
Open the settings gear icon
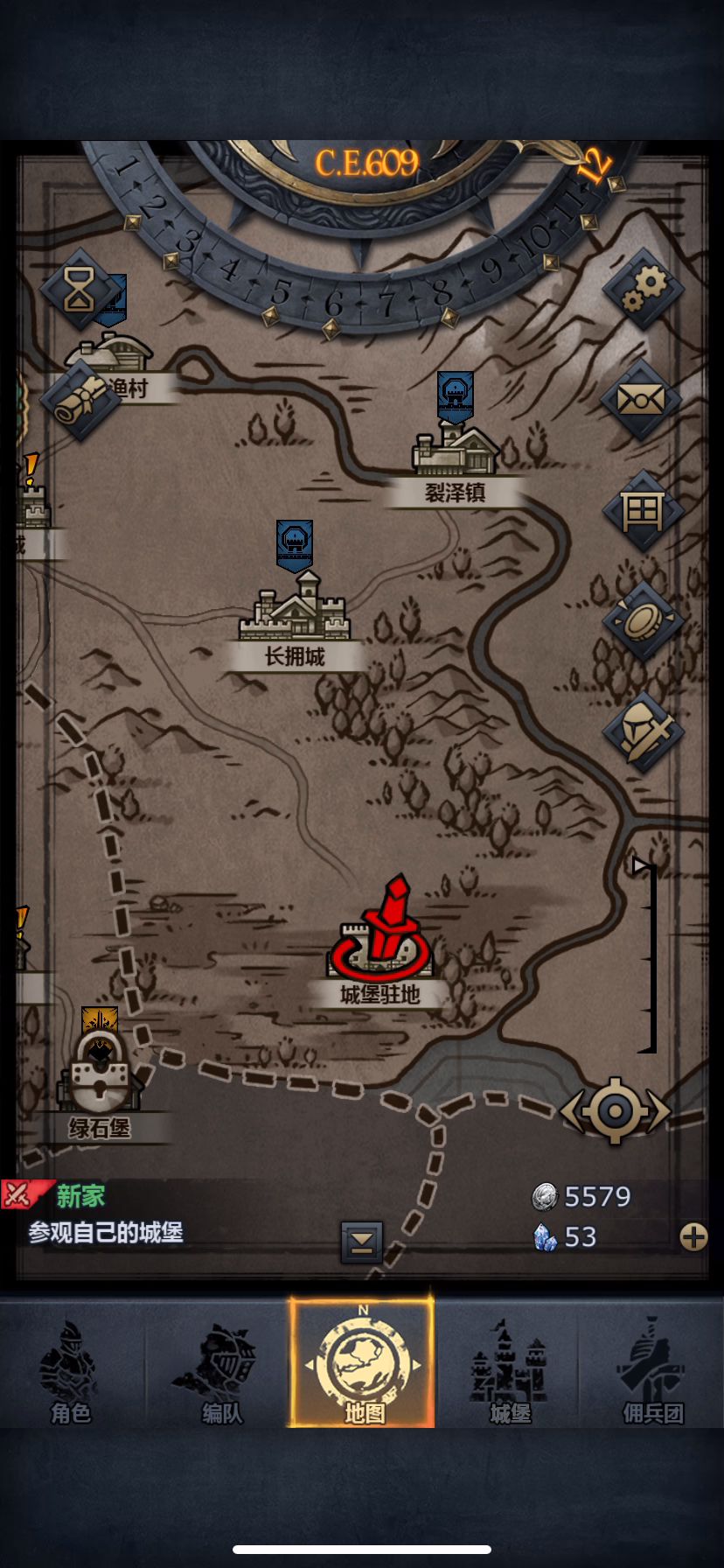coord(644,289)
